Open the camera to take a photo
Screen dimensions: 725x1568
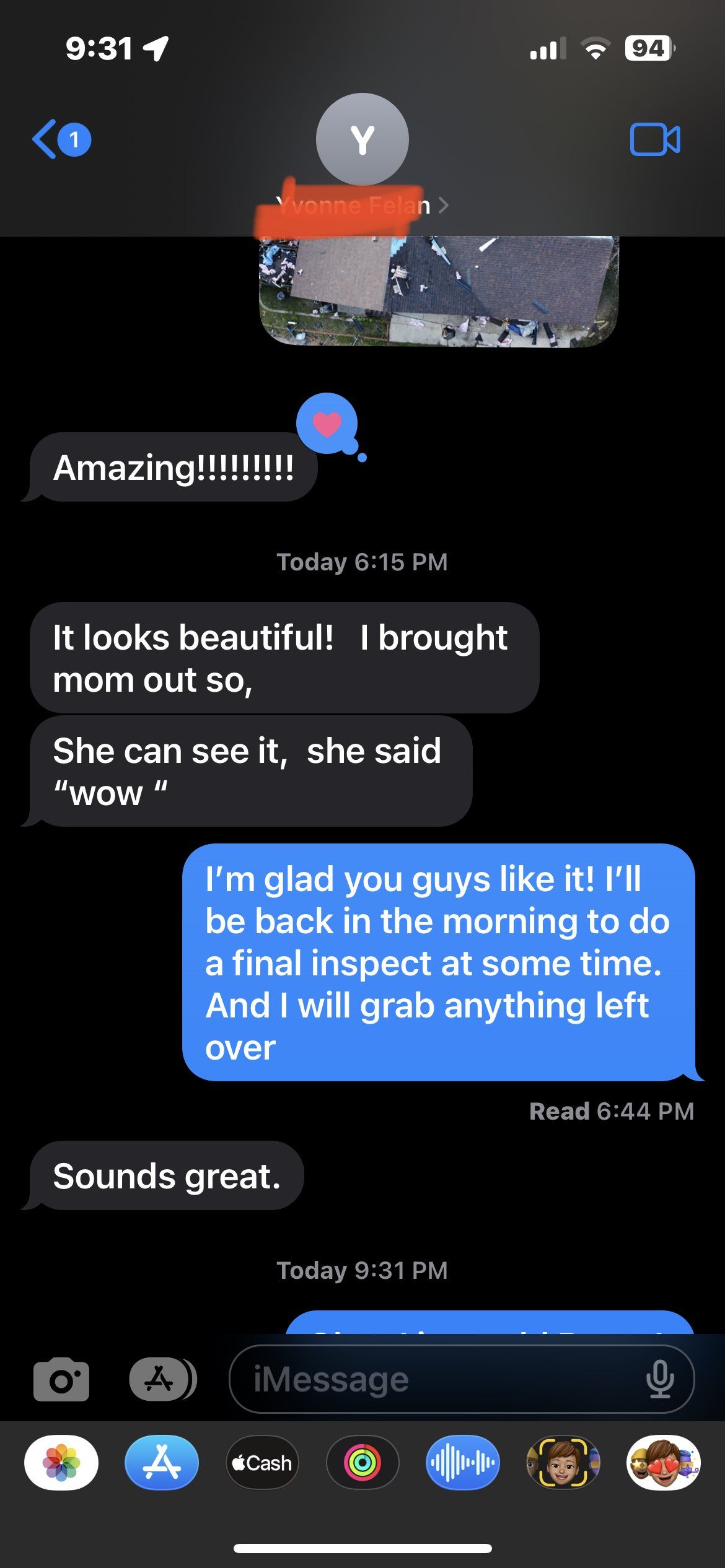pyautogui.click(x=61, y=1379)
